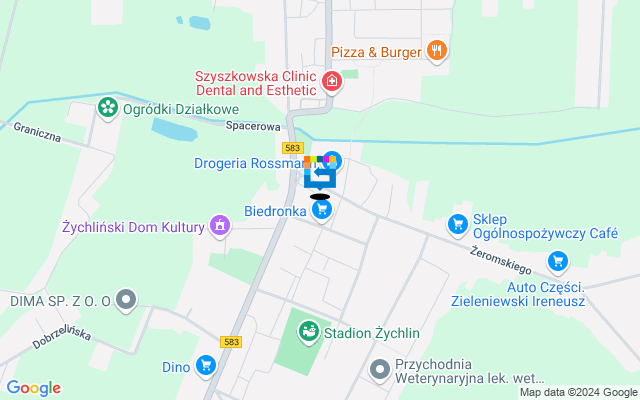Select the Ogródki Działkowe park marker
The height and width of the screenshot is (400, 640).
pyautogui.click(x=107, y=106)
